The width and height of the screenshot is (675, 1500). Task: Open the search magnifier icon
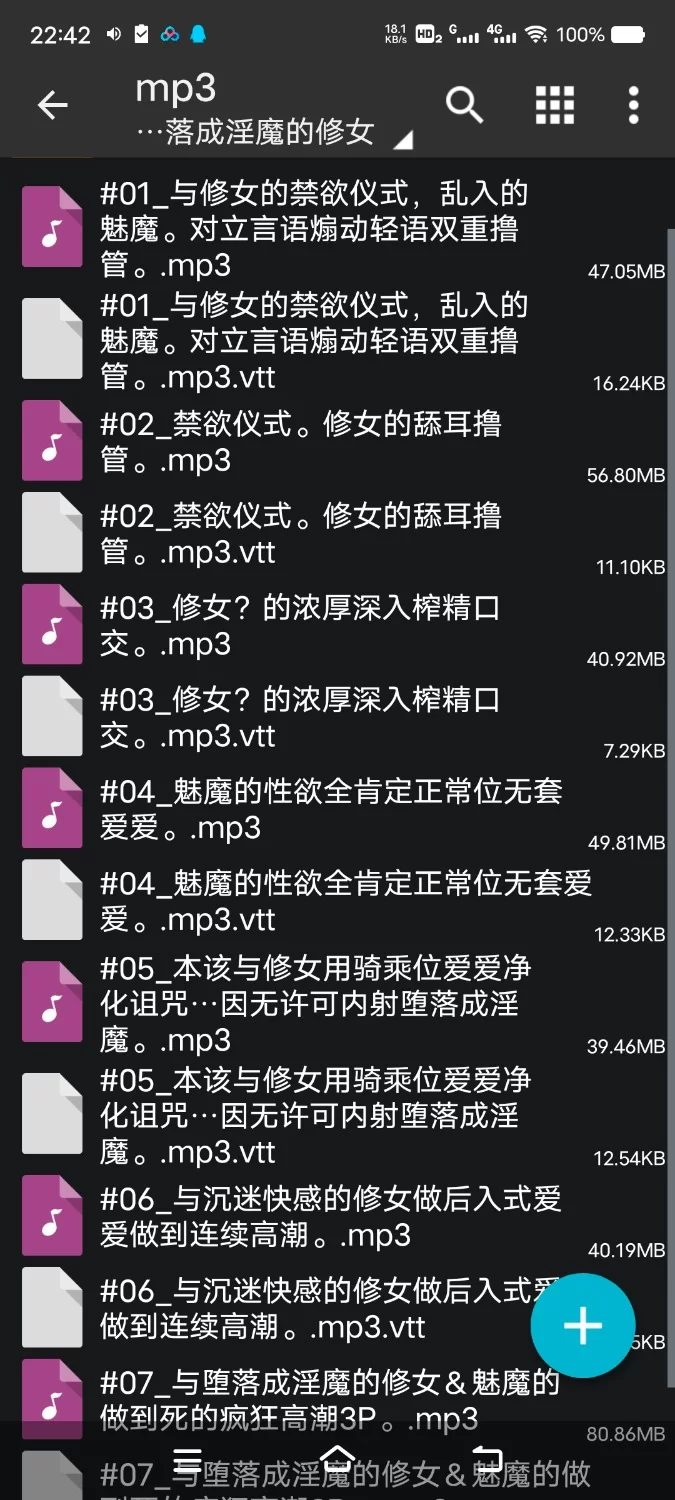464,105
